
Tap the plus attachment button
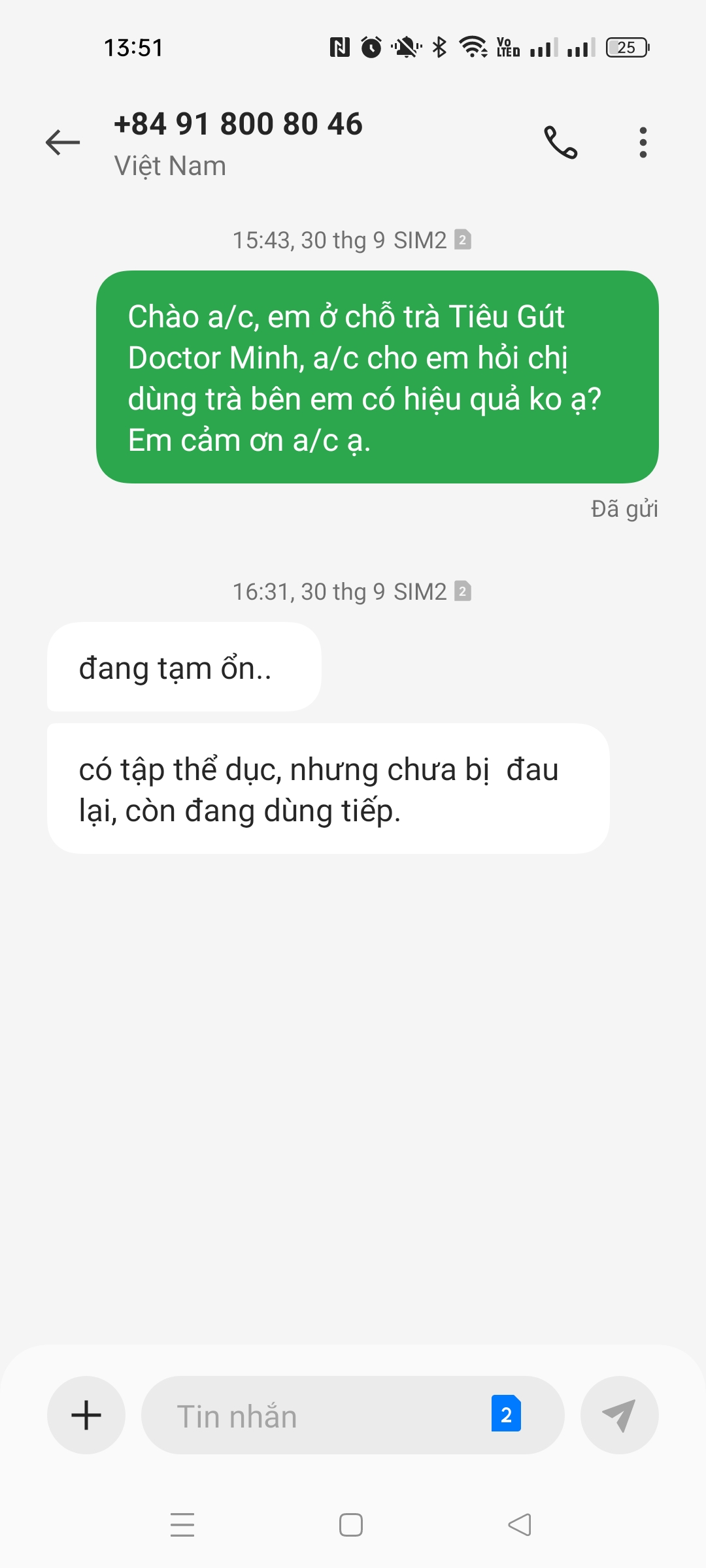(86, 1415)
